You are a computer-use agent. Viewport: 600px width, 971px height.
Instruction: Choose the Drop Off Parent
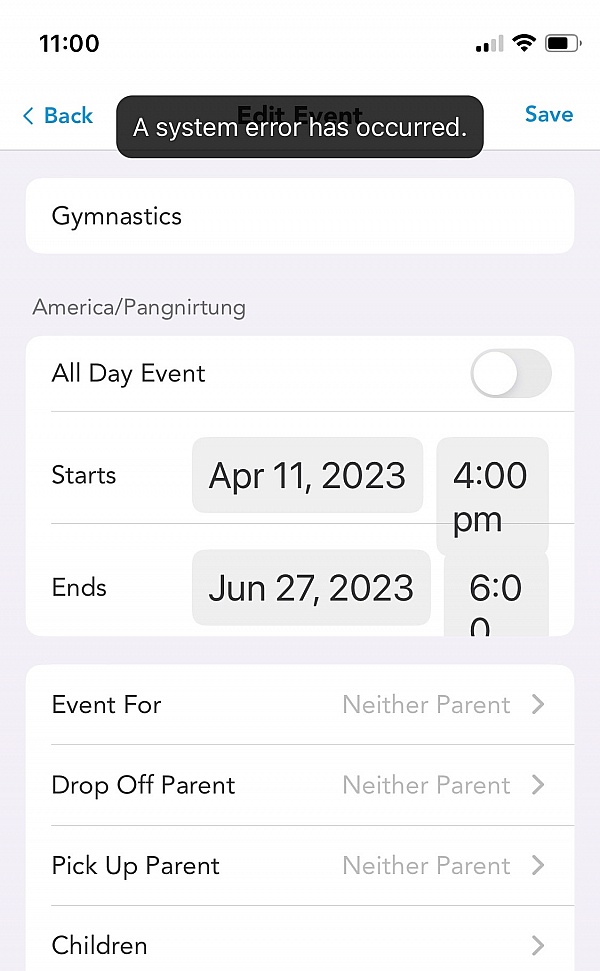[299, 785]
